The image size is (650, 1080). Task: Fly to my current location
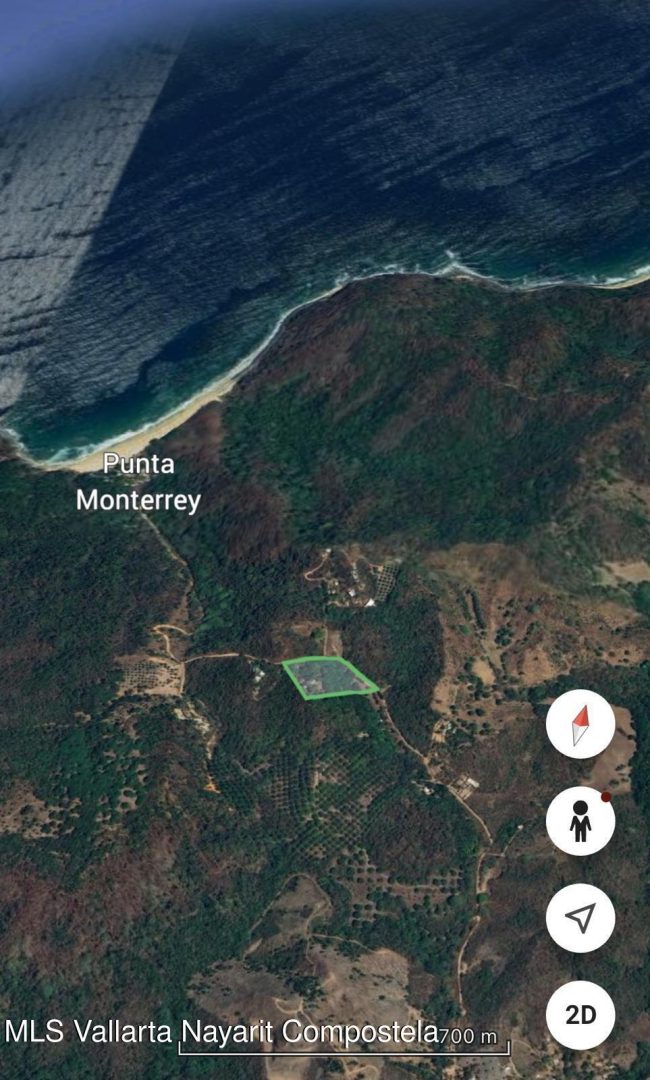[x=580, y=918]
